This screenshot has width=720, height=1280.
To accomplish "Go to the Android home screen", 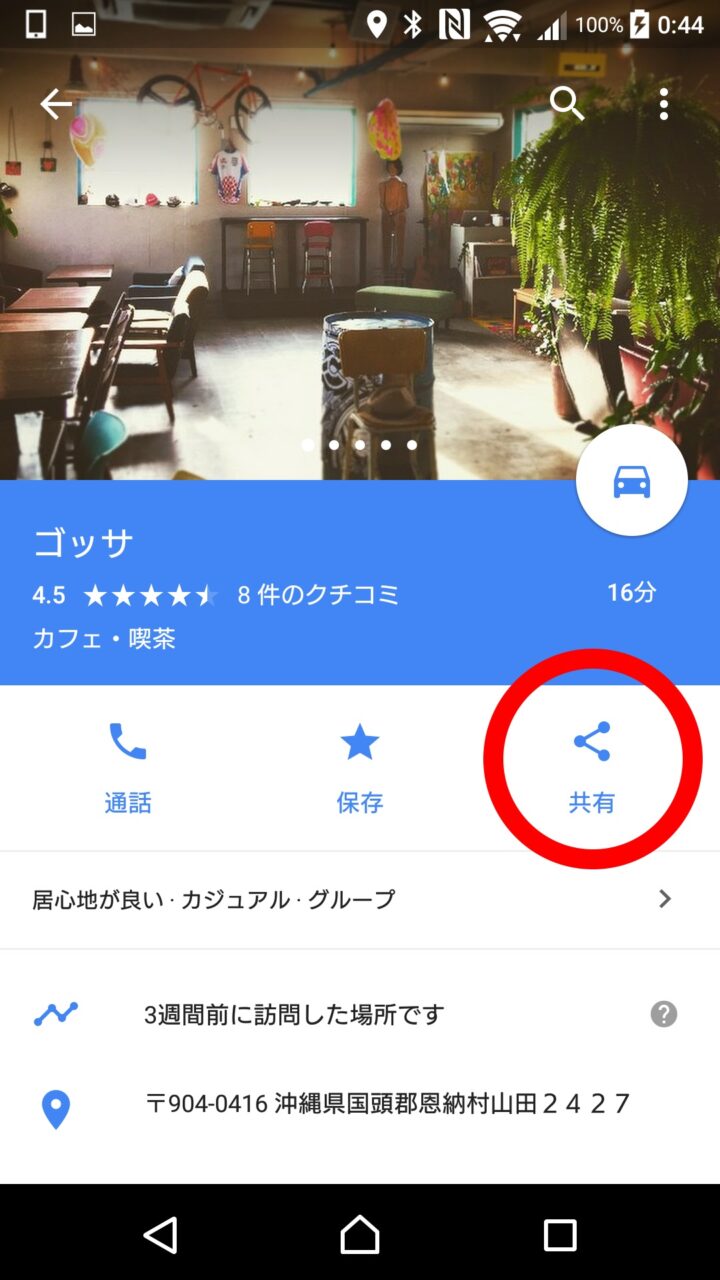I will tap(360, 1235).
